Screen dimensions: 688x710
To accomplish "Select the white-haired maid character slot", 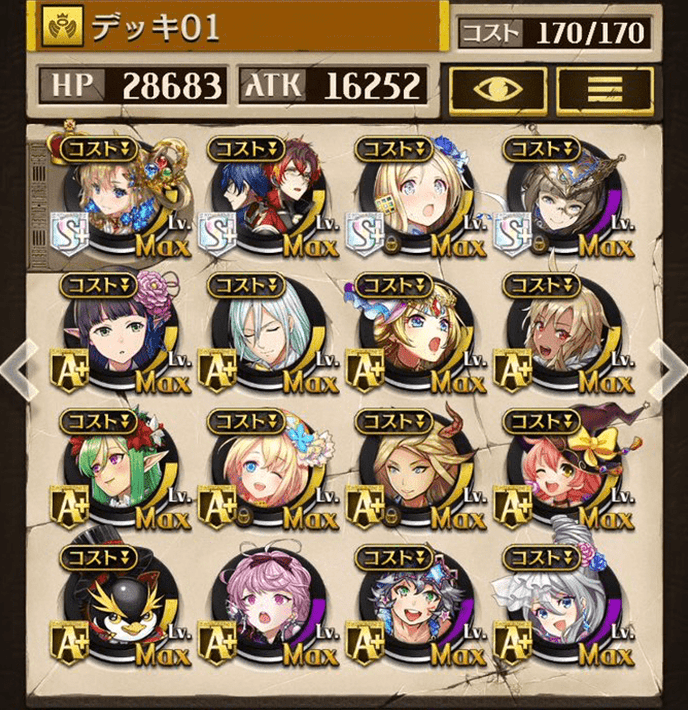I will click(x=558, y=605).
